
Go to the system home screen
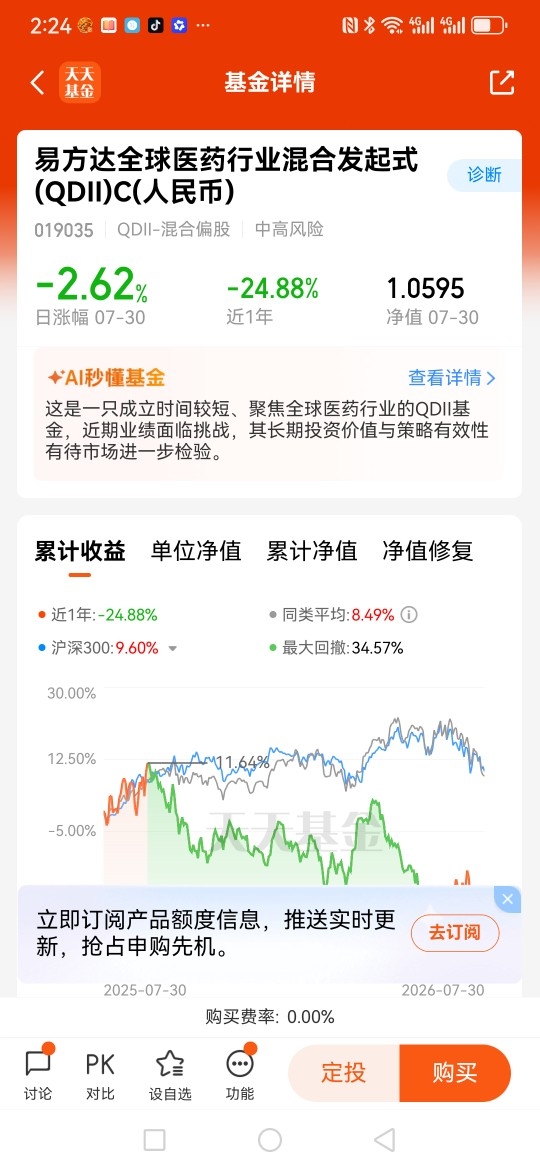pos(270,1139)
